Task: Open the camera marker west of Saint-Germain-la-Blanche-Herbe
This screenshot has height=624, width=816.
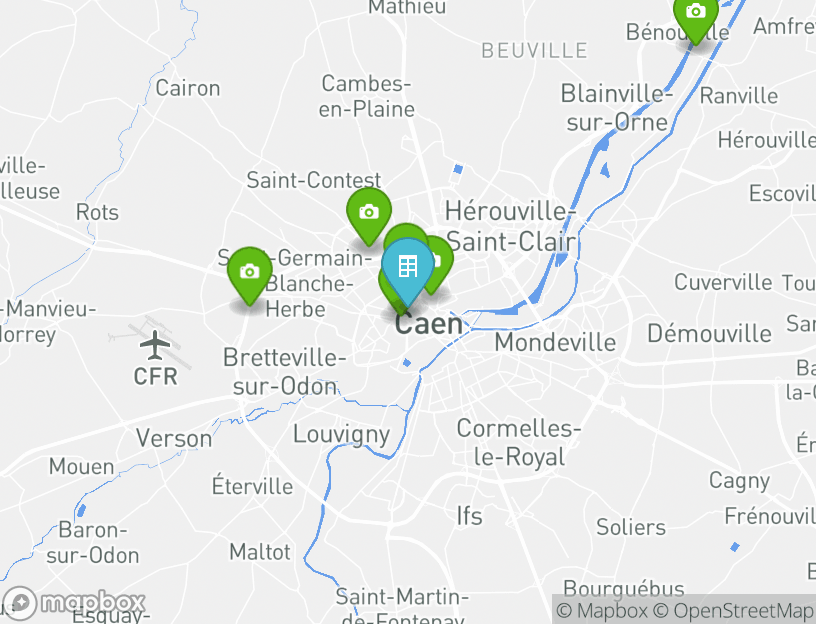Action: click(x=249, y=272)
